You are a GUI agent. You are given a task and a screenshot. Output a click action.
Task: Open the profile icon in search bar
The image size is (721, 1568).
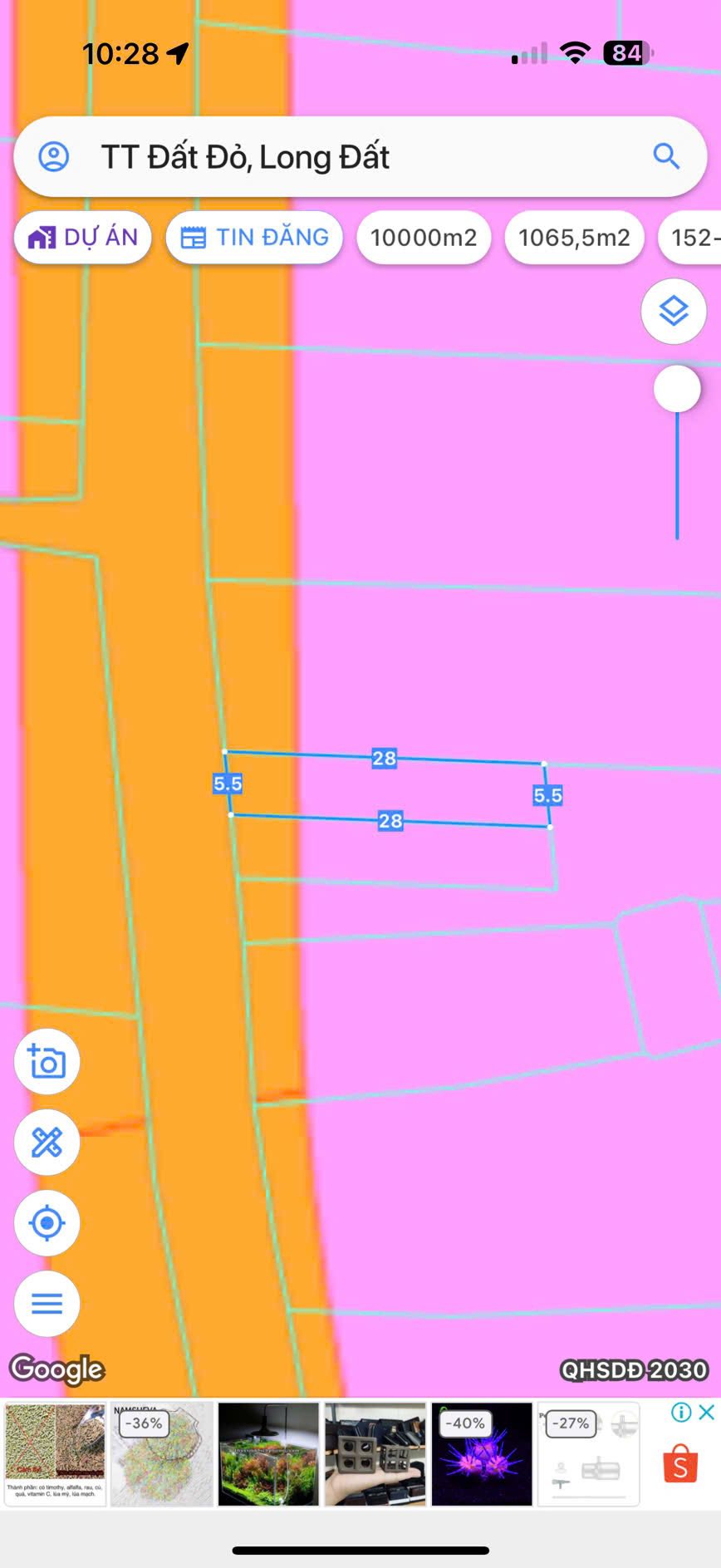coord(54,156)
